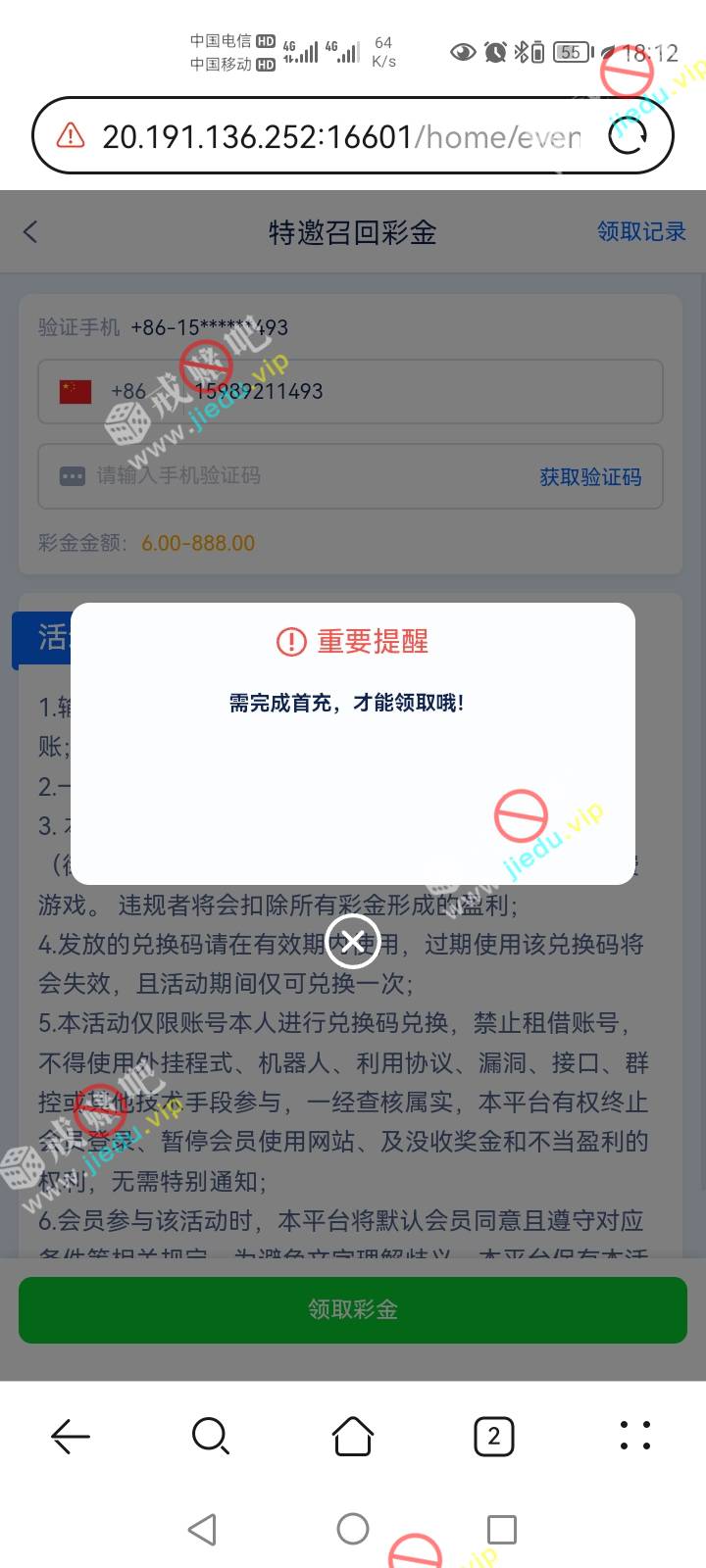Tap the system home button
Image resolution: width=706 pixels, height=1568 pixels.
point(353,1529)
